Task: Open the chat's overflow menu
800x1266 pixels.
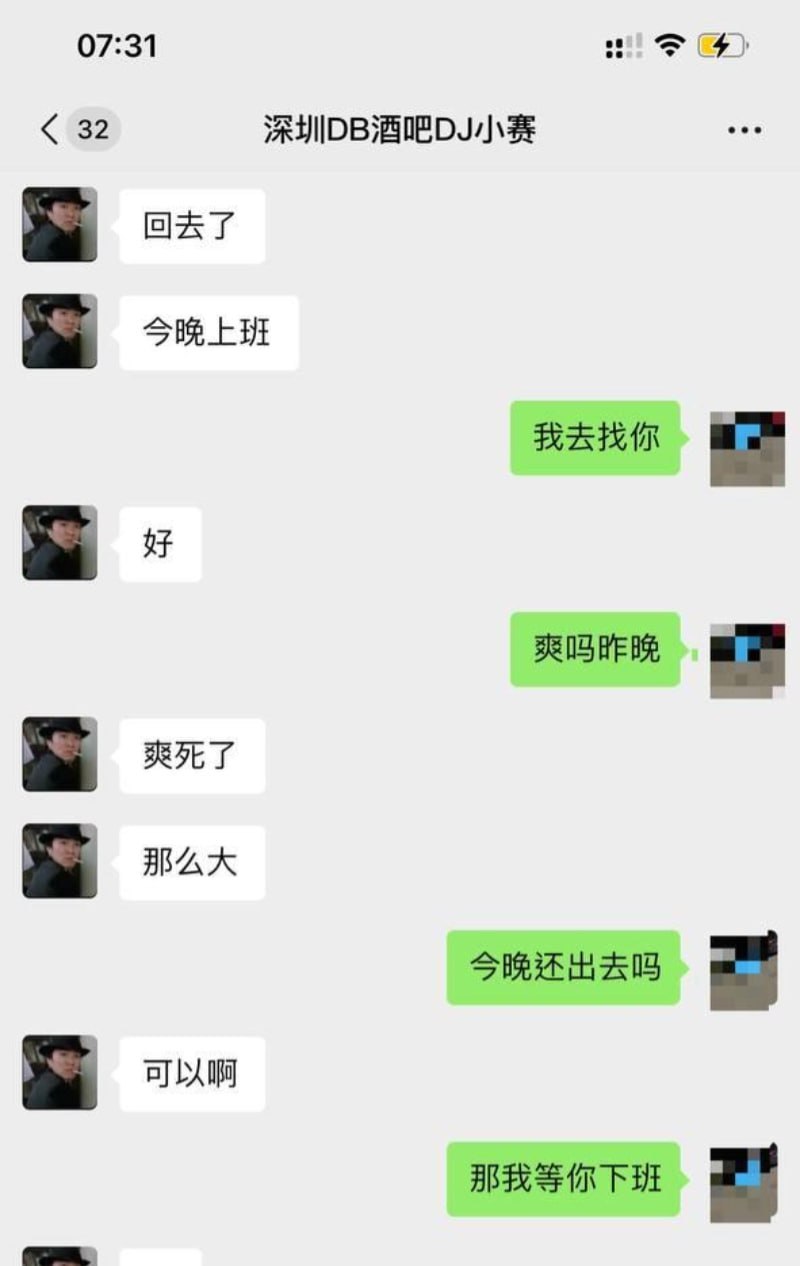Action: pyautogui.click(x=744, y=130)
